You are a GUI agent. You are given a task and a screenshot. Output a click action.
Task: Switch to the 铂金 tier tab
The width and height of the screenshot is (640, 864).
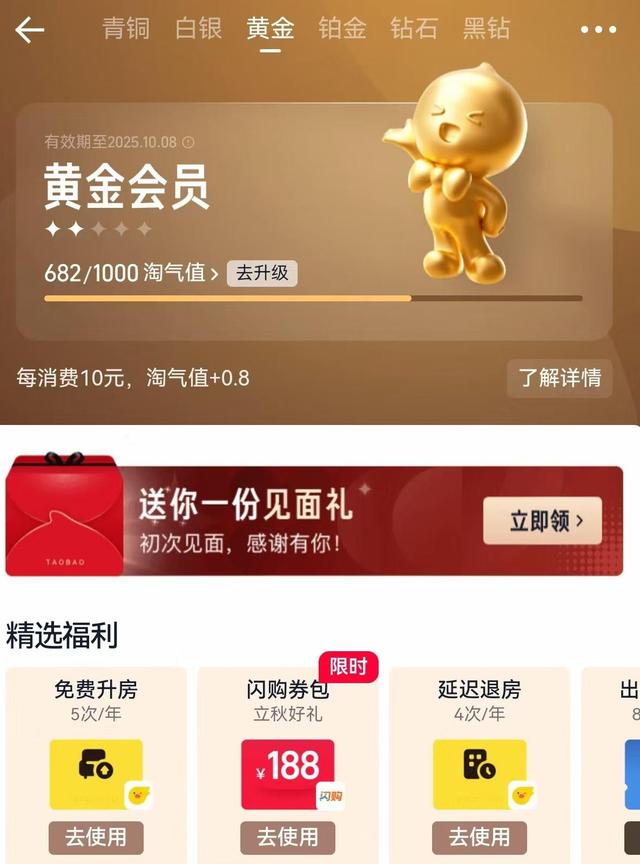pos(342,28)
